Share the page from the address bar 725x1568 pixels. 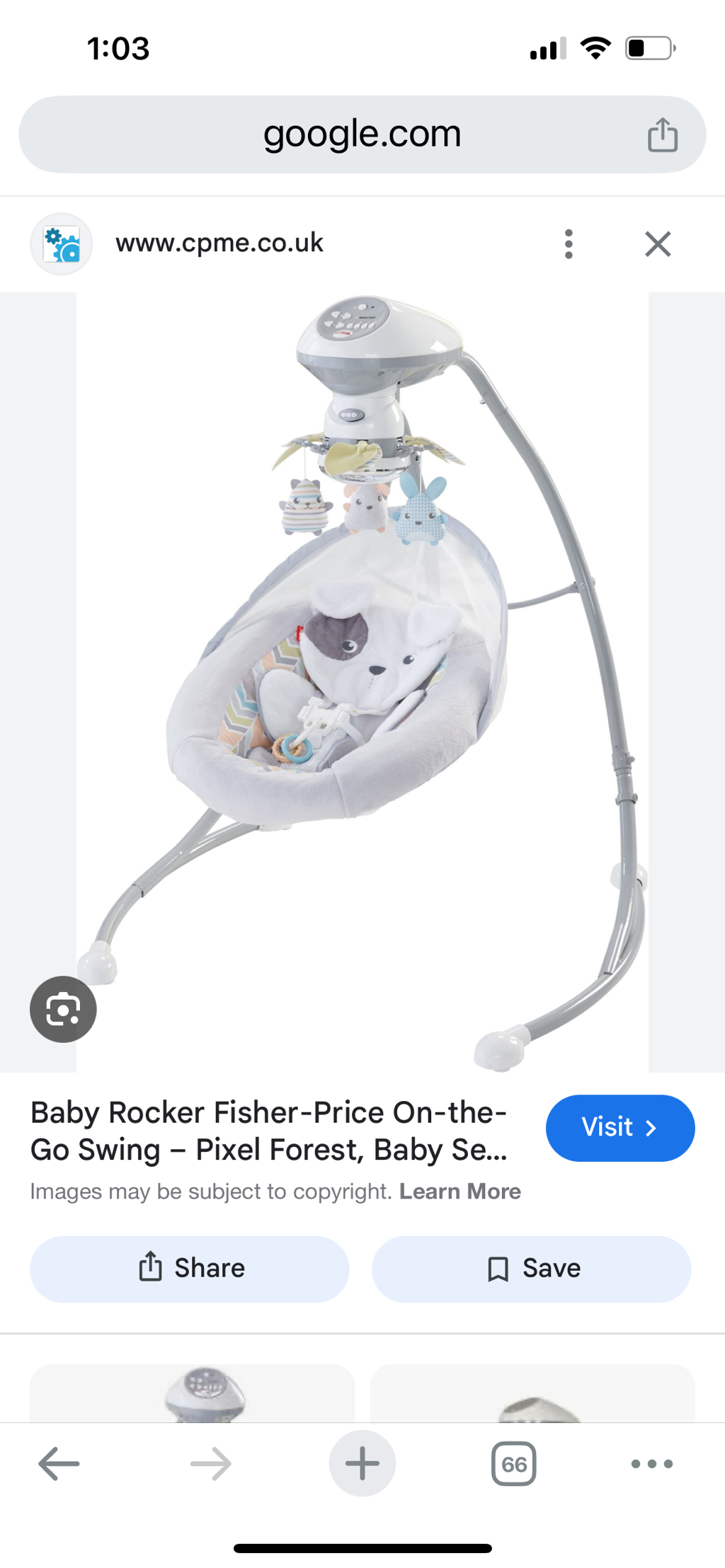[x=662, y=135]
